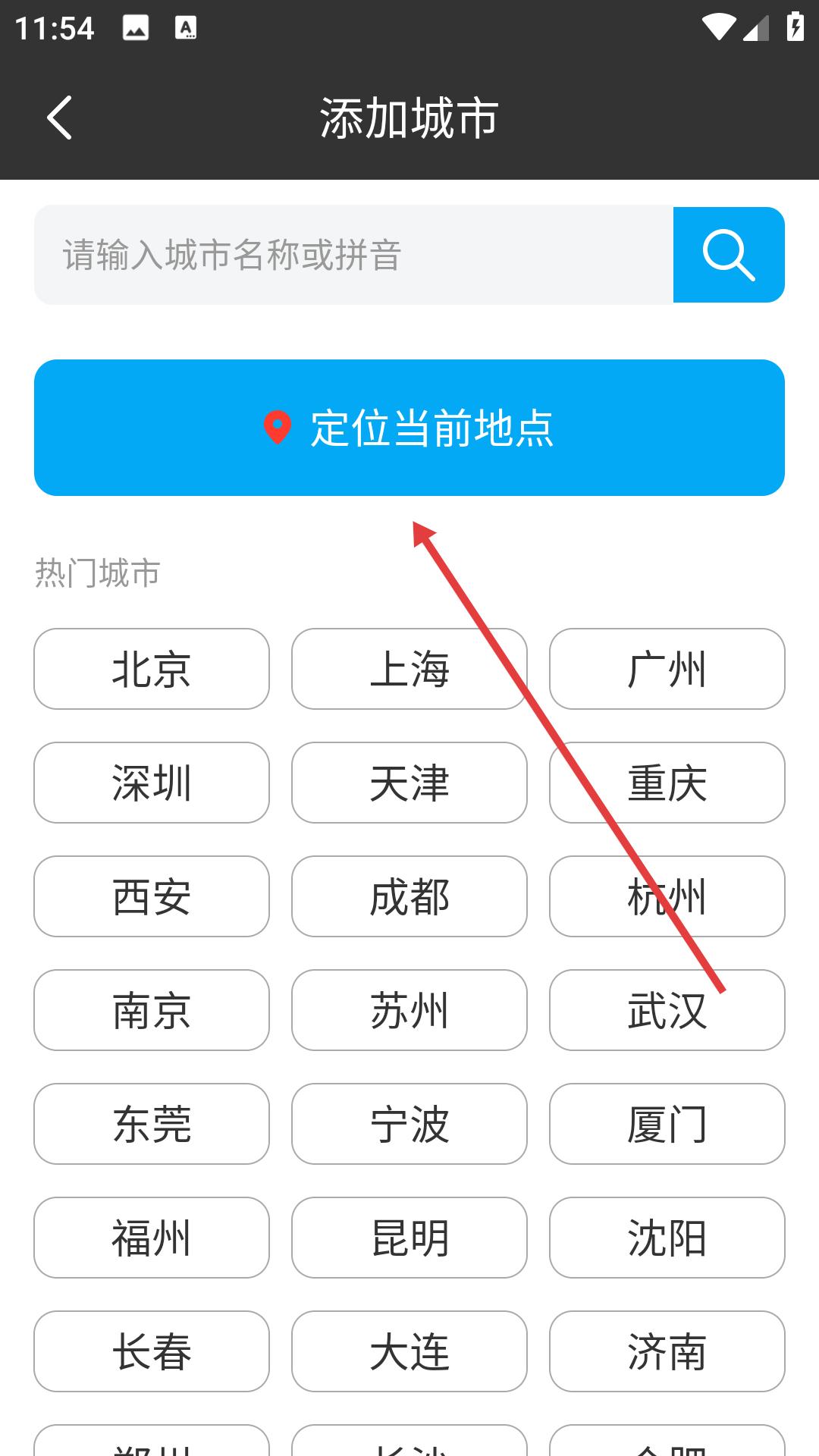Go back from the 添加城市 screen
The image size is (819, 1456).
[x=59, y=118]
